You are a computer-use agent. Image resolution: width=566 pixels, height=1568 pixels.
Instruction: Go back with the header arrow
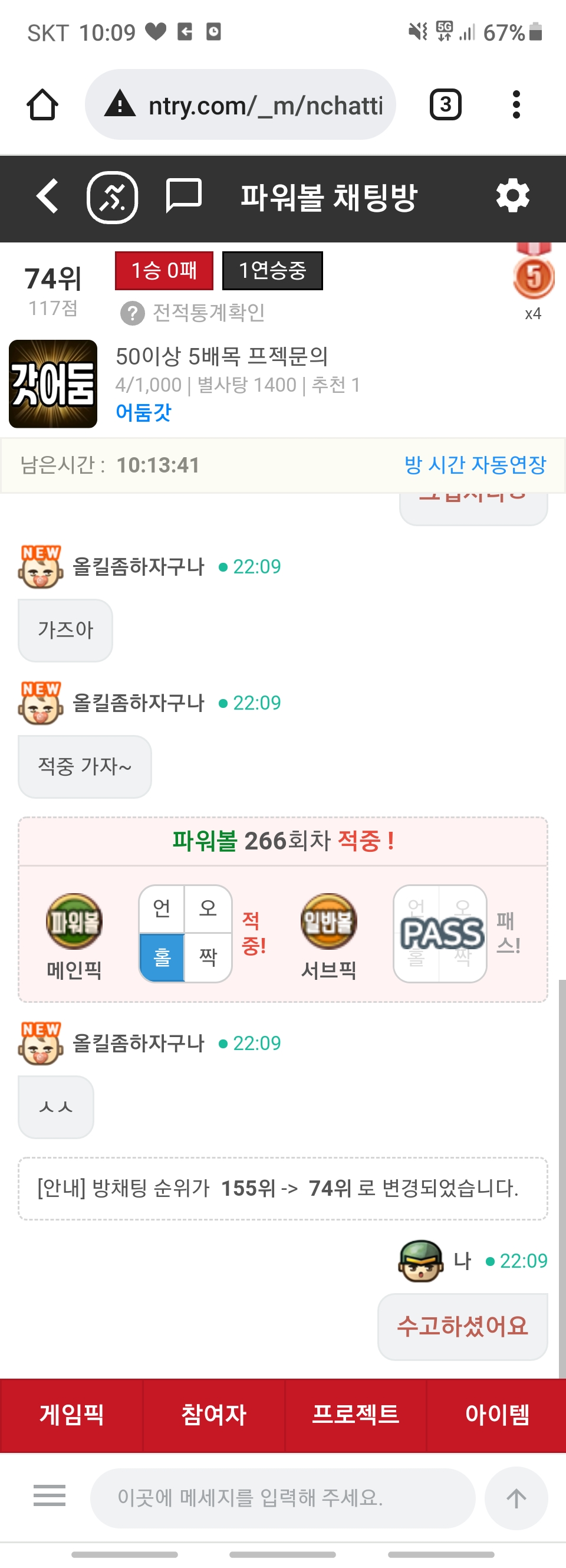point(48,196)
